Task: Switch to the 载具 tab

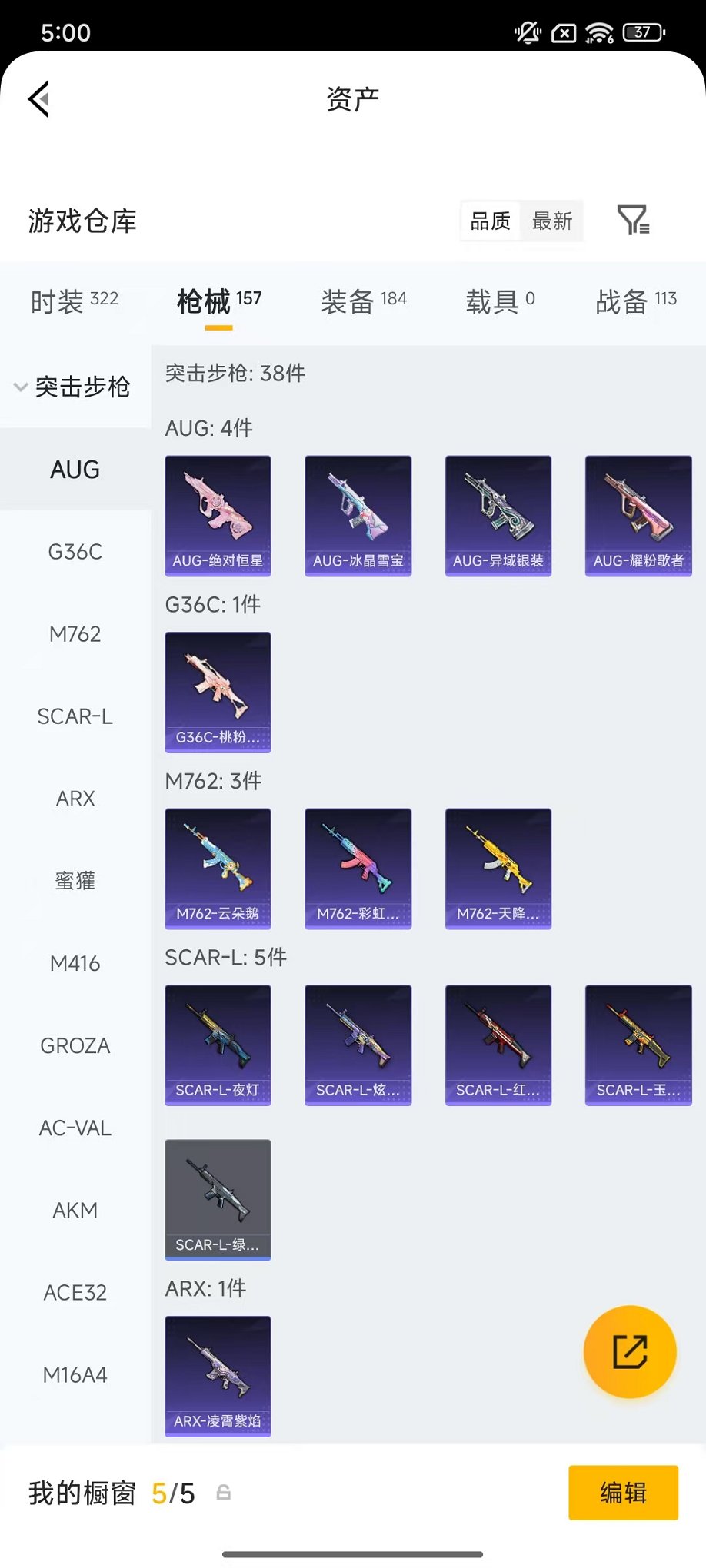Action: (500, 301)
